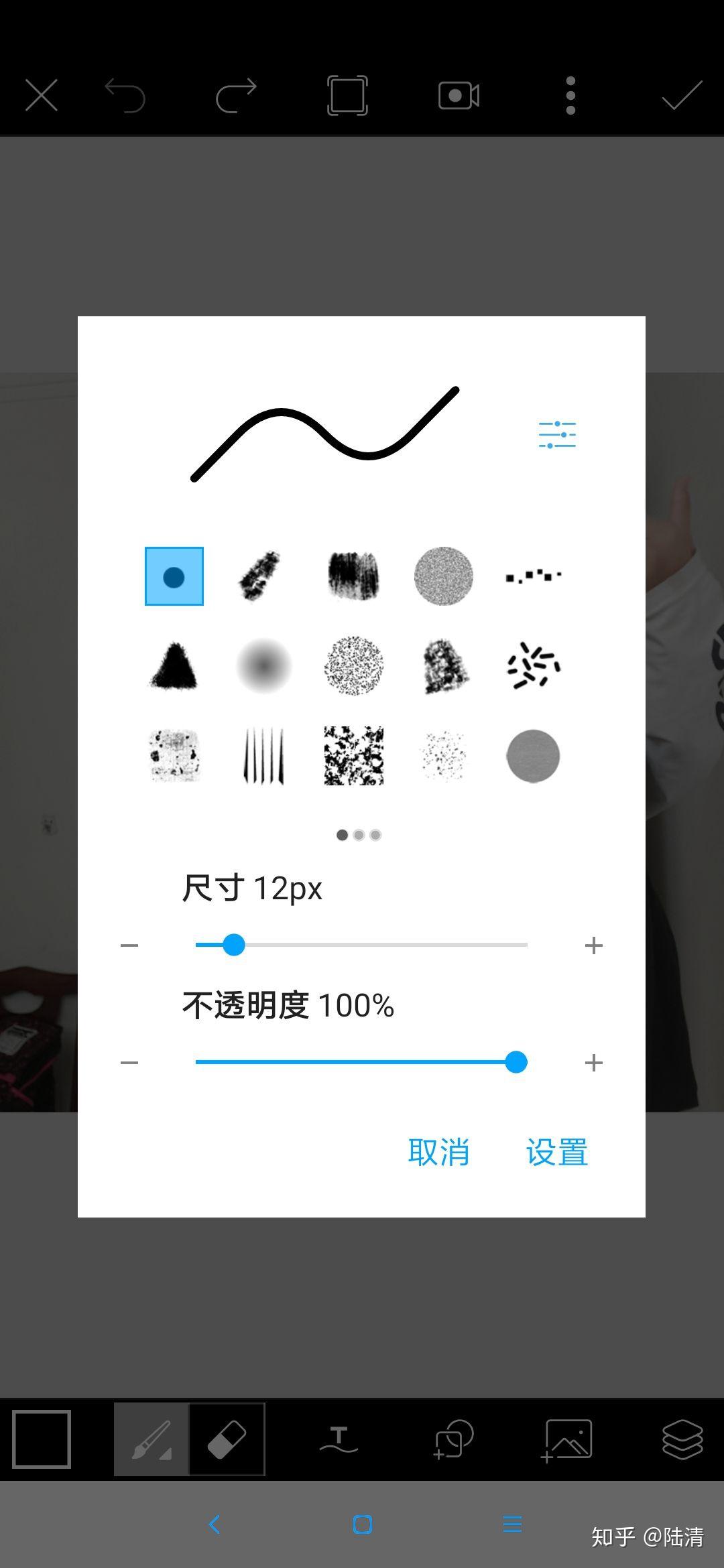Select the dotted squares trail brush
This screenshot has height=1568, width=724.
click(533, 576)
